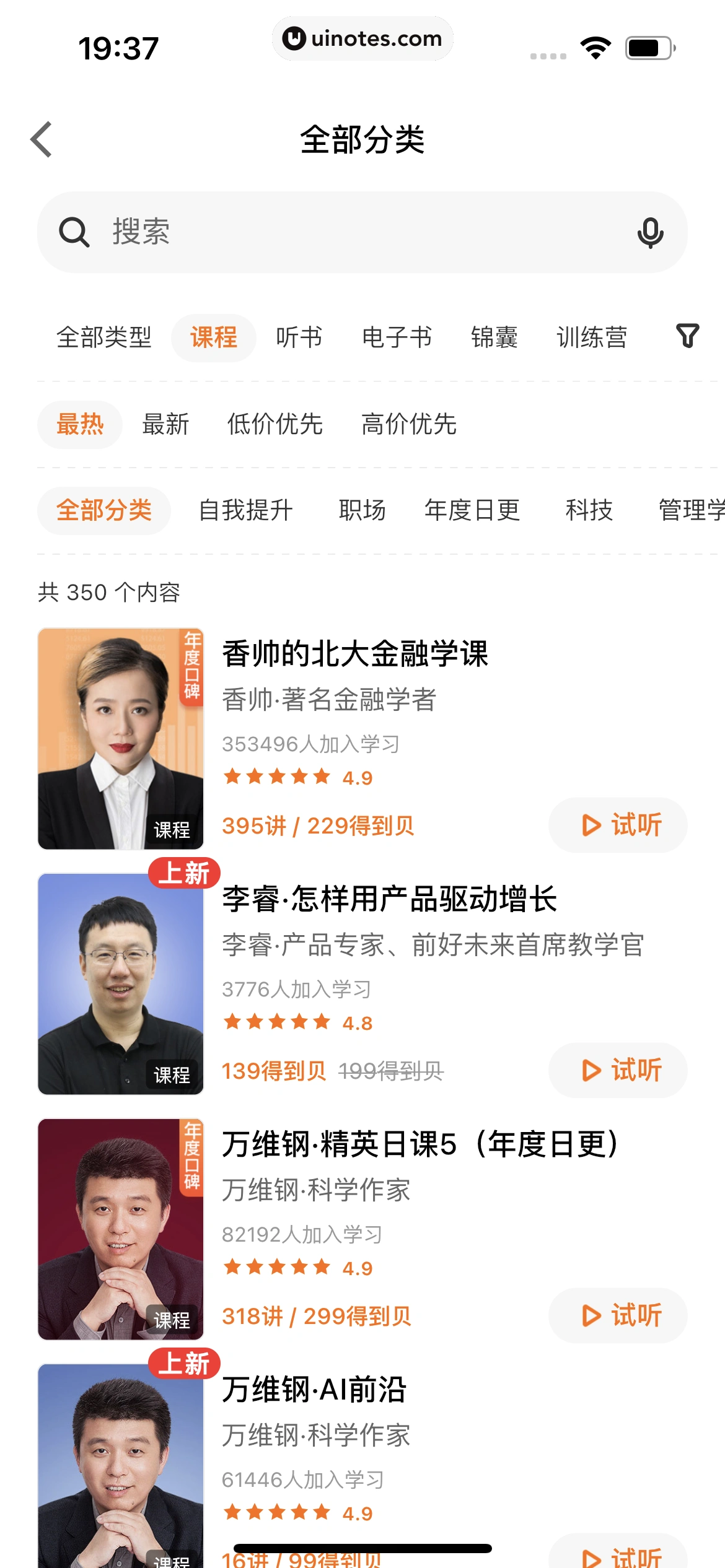Play audition for 香帅的北大金融学课 via play icon
The image size is (725, 1568).
click(x=591, y=825)
